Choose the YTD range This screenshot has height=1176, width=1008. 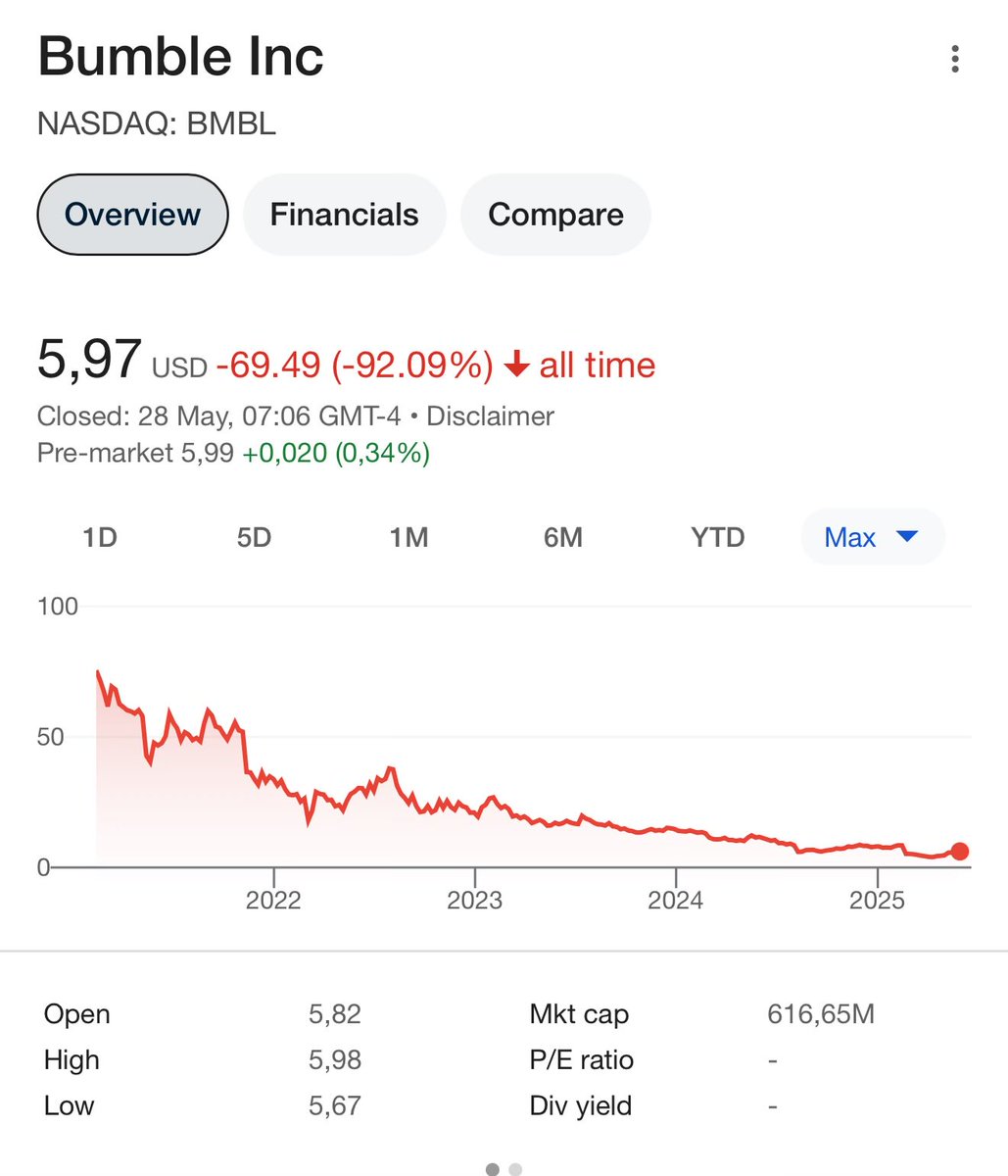click(x=717, y=537)
